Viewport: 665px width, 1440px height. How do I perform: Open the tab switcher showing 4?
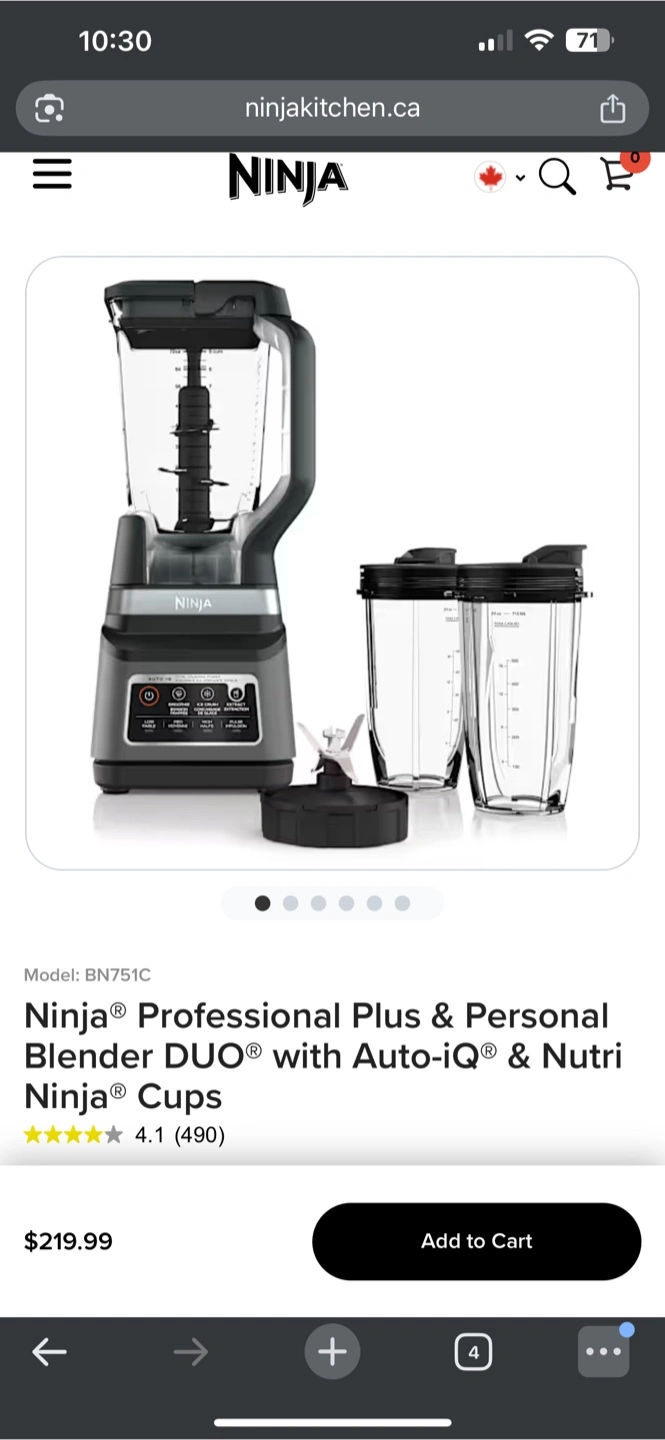pos(473,1353)
